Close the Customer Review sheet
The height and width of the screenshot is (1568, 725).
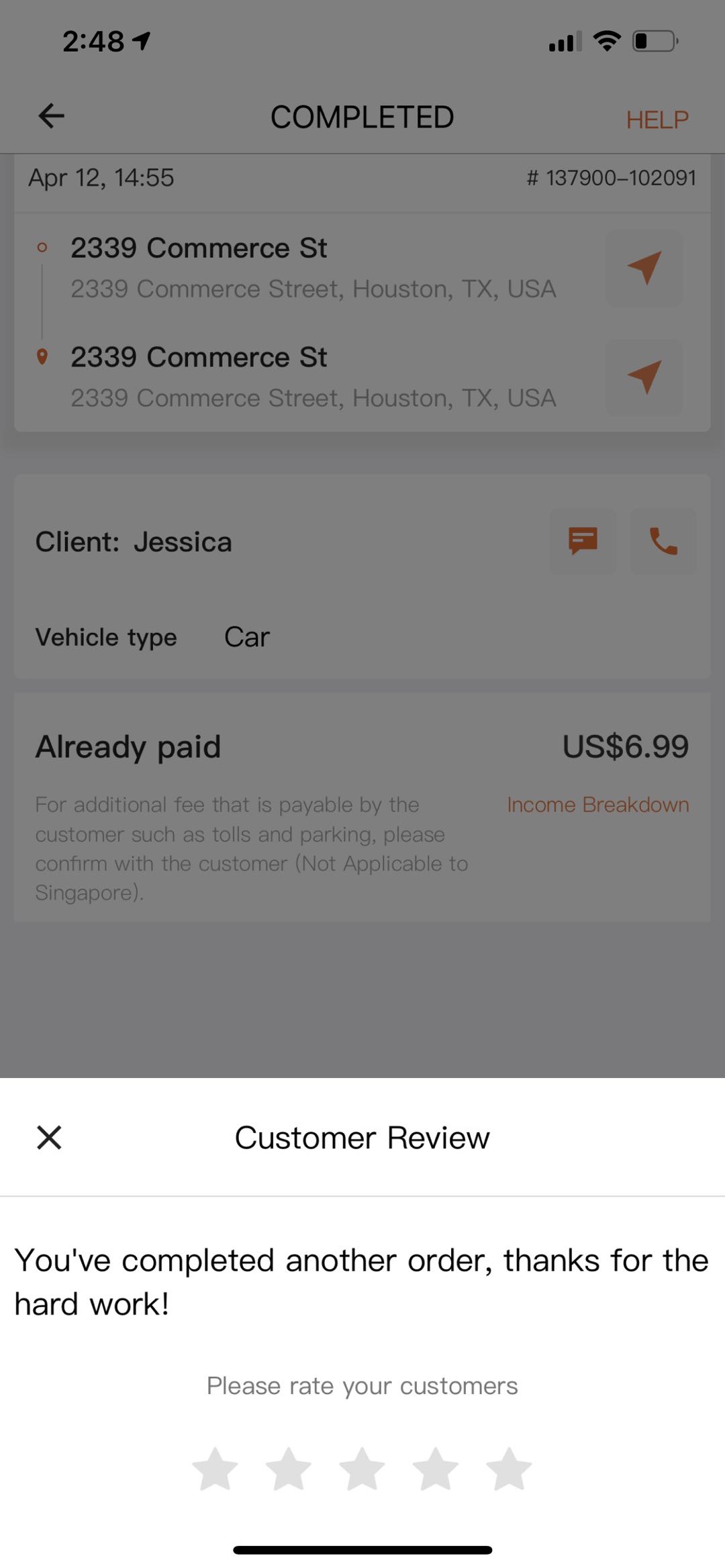pyautogui.click(x=49, y=1138)
